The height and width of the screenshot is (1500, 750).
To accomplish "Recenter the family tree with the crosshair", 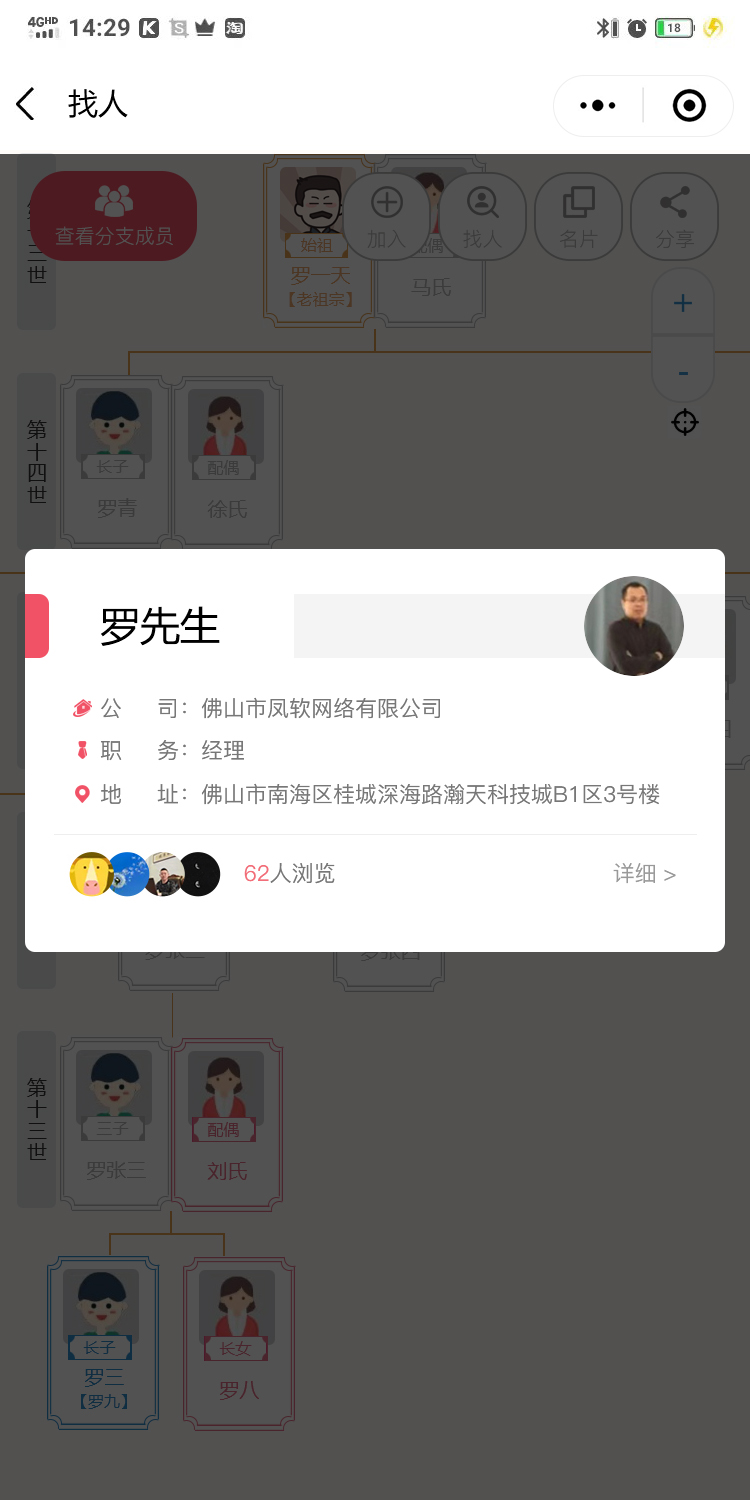I will [685, 423].
